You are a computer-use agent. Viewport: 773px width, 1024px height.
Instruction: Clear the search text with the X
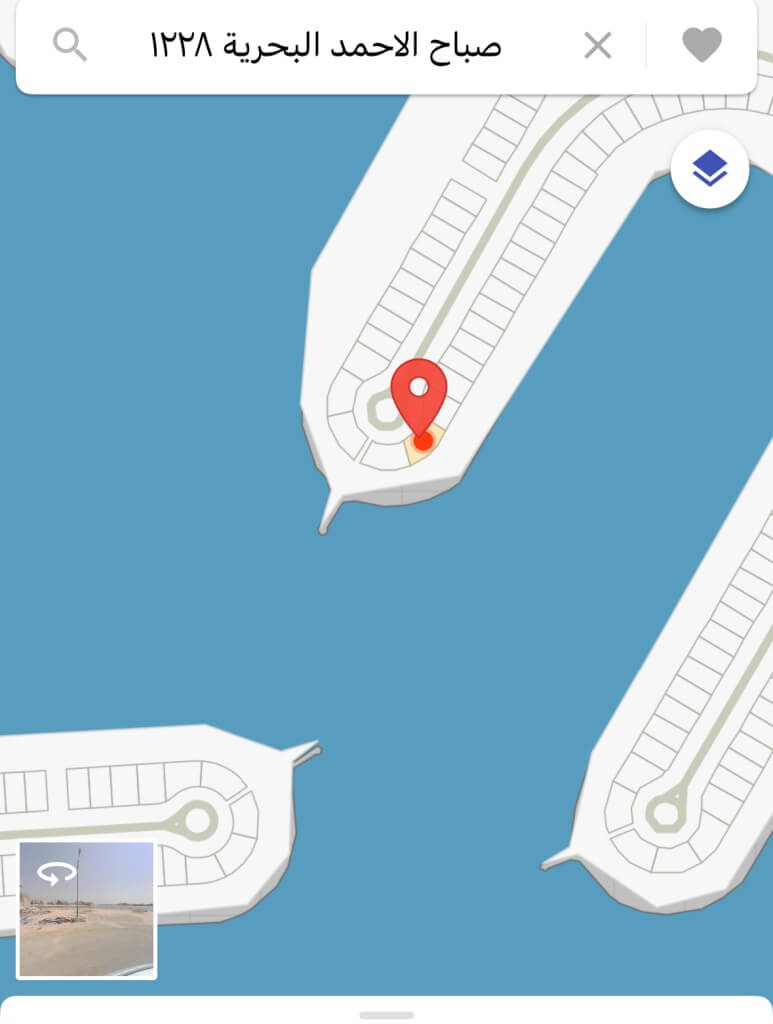(597, 45)
